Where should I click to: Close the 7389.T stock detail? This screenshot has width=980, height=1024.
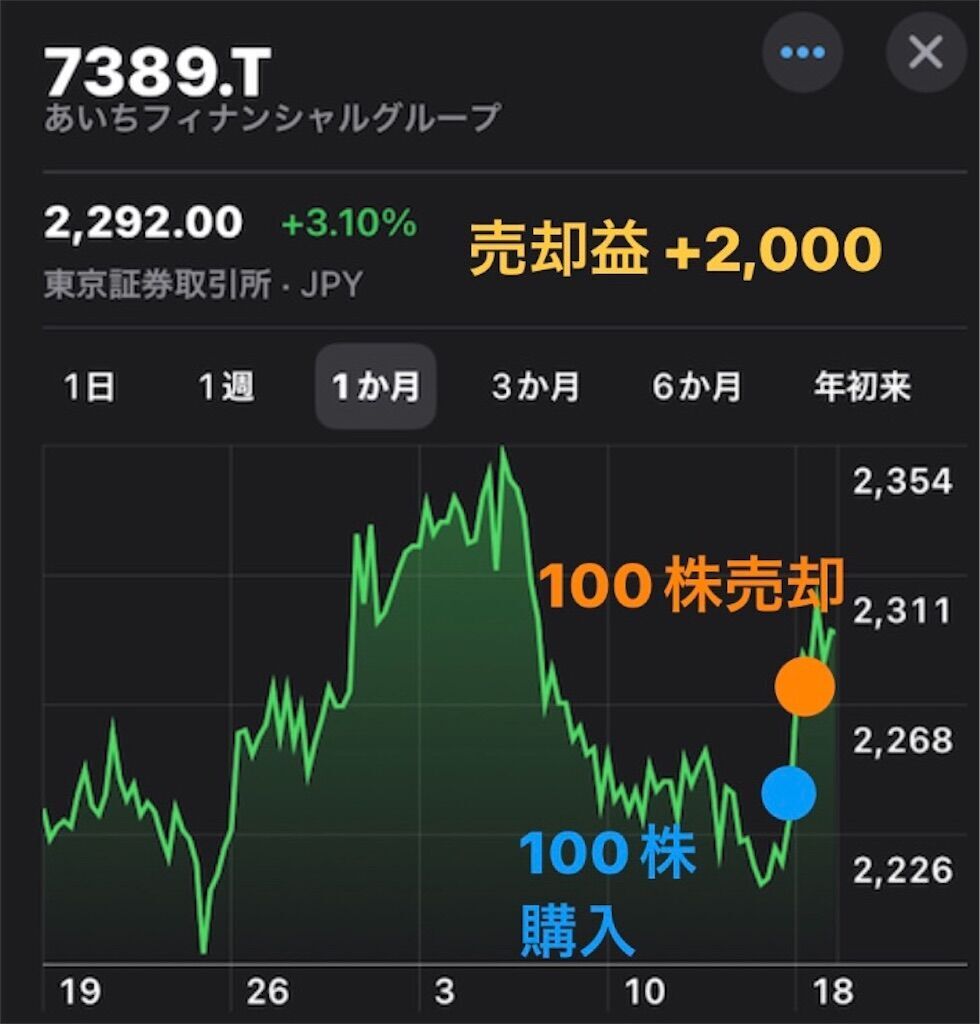point(926,52)
